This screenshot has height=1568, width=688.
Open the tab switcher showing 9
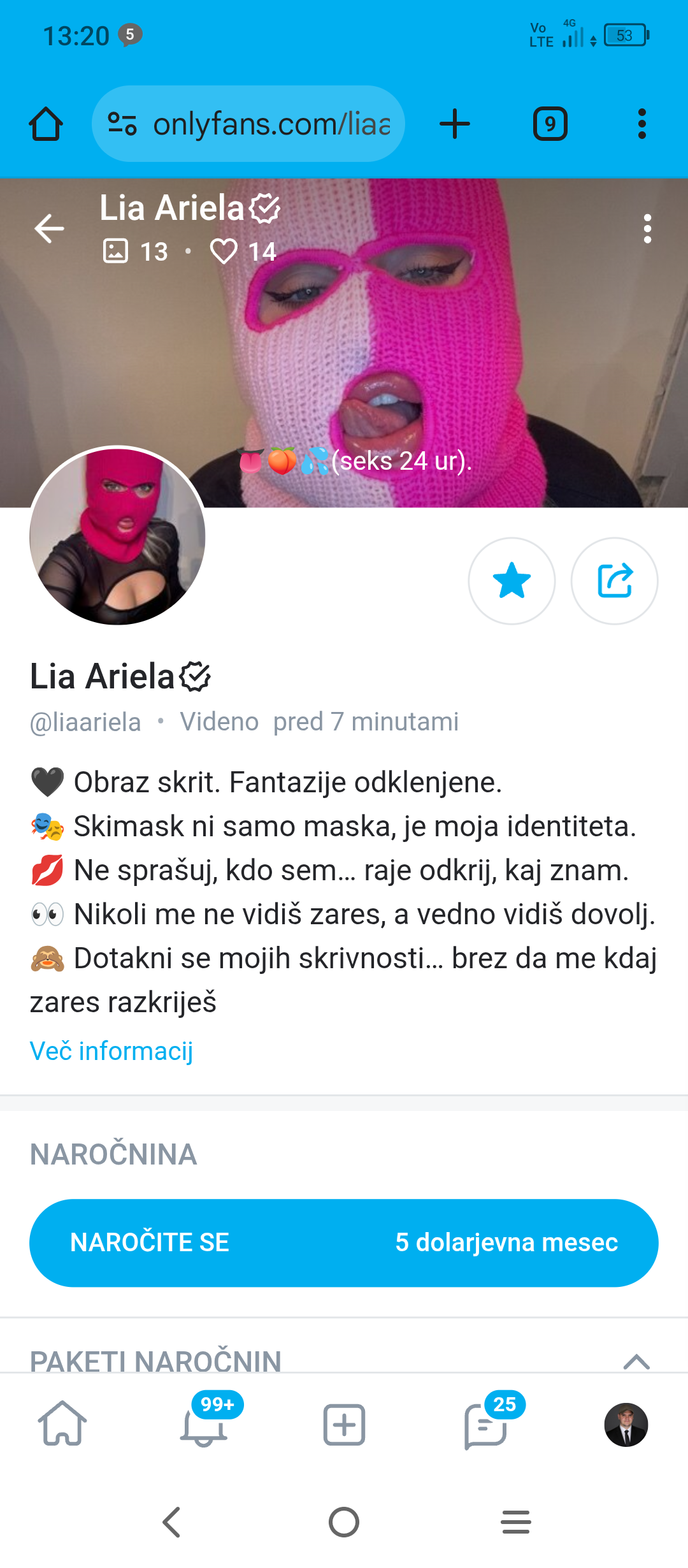pyautogui.click(x=550, y=124)
